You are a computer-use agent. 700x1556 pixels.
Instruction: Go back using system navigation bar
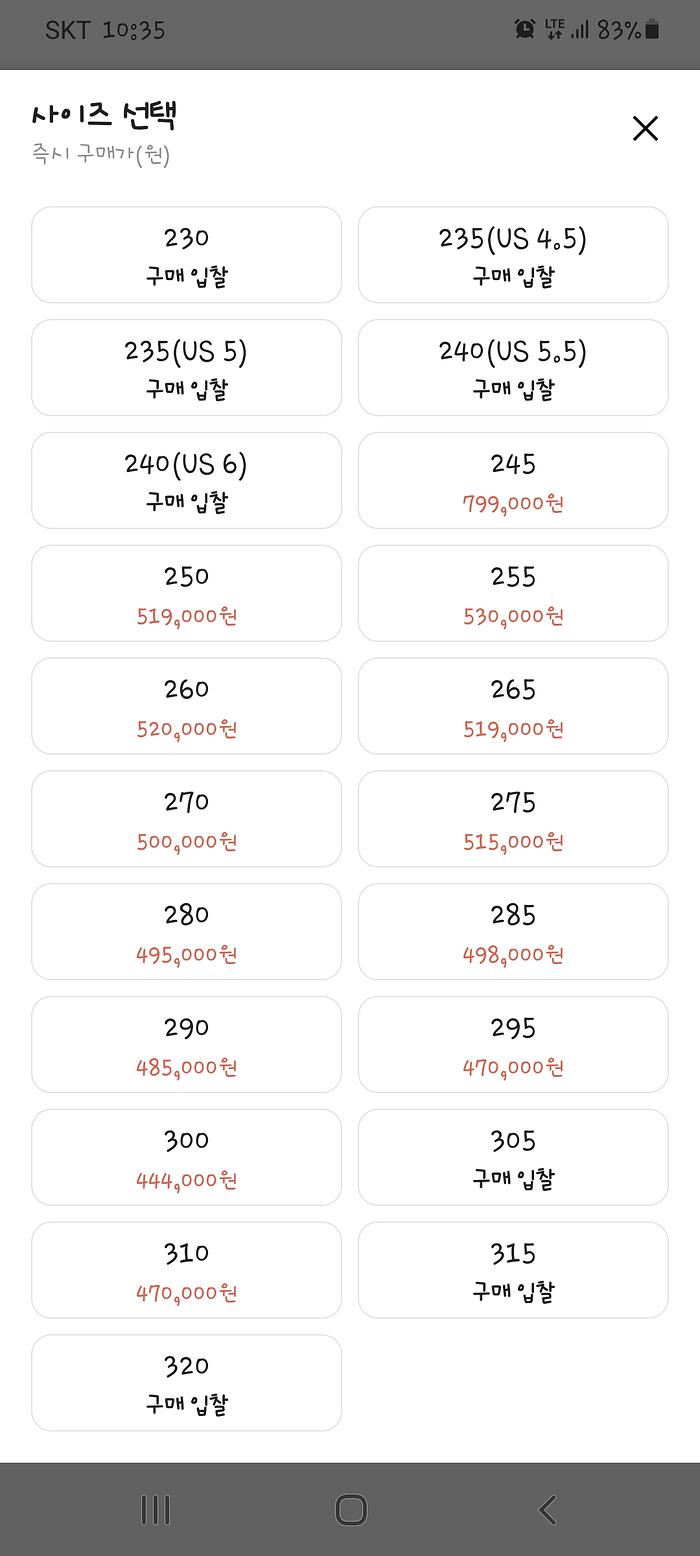point(546,1509)
